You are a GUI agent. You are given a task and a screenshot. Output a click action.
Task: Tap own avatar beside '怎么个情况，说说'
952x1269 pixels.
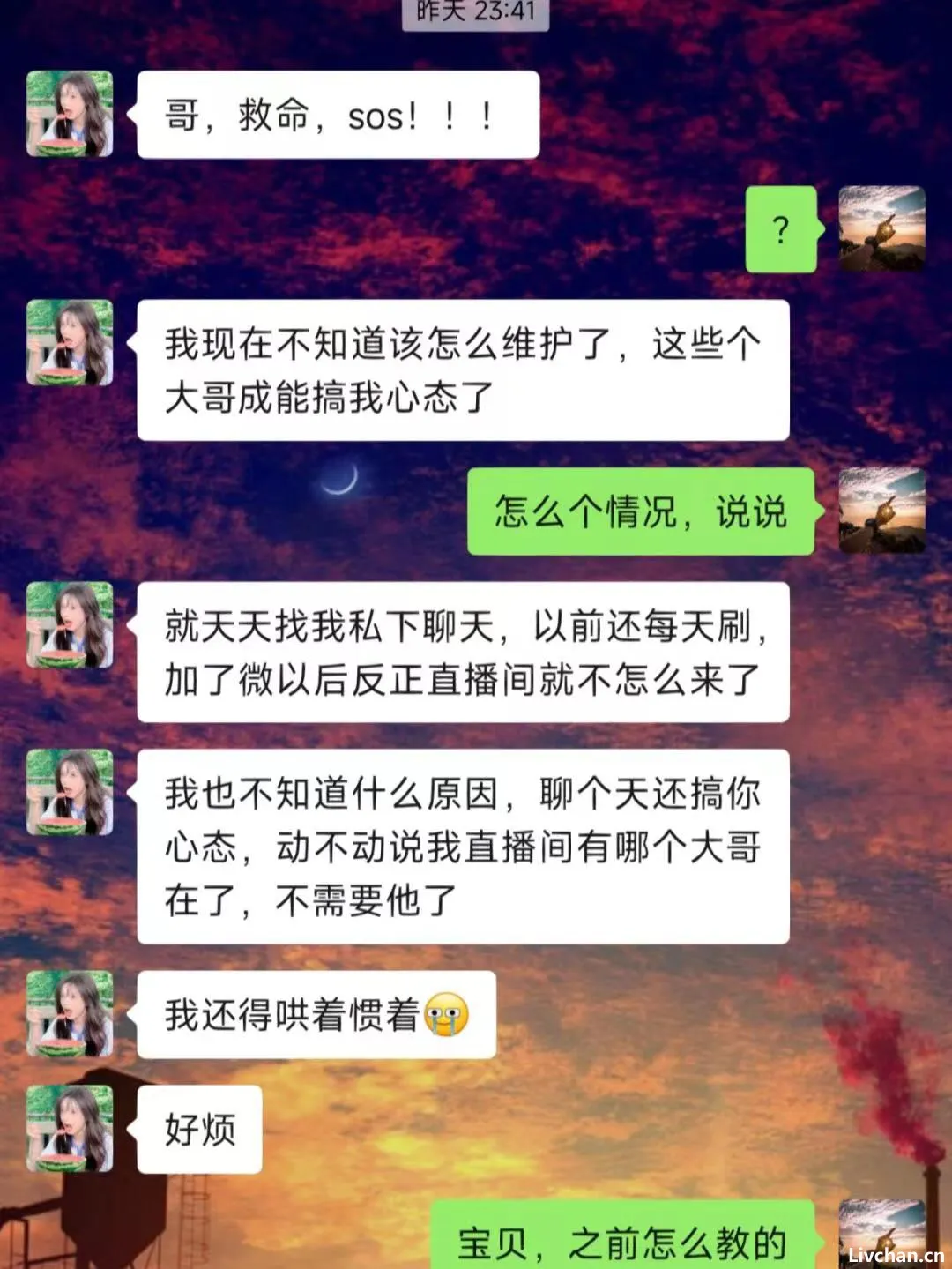[x=881, y=511]
